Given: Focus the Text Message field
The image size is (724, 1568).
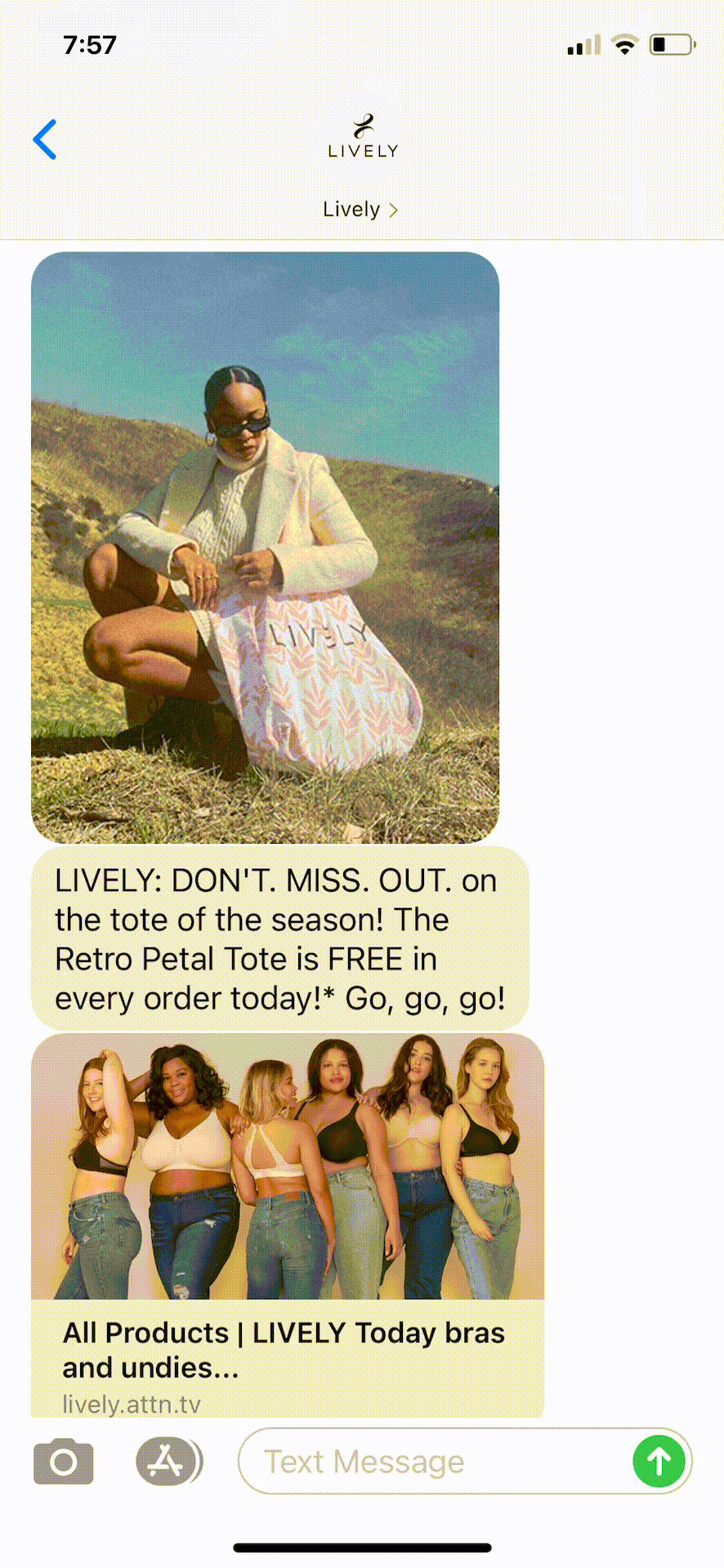Looking at the screenshot, I should (433, 1462).
